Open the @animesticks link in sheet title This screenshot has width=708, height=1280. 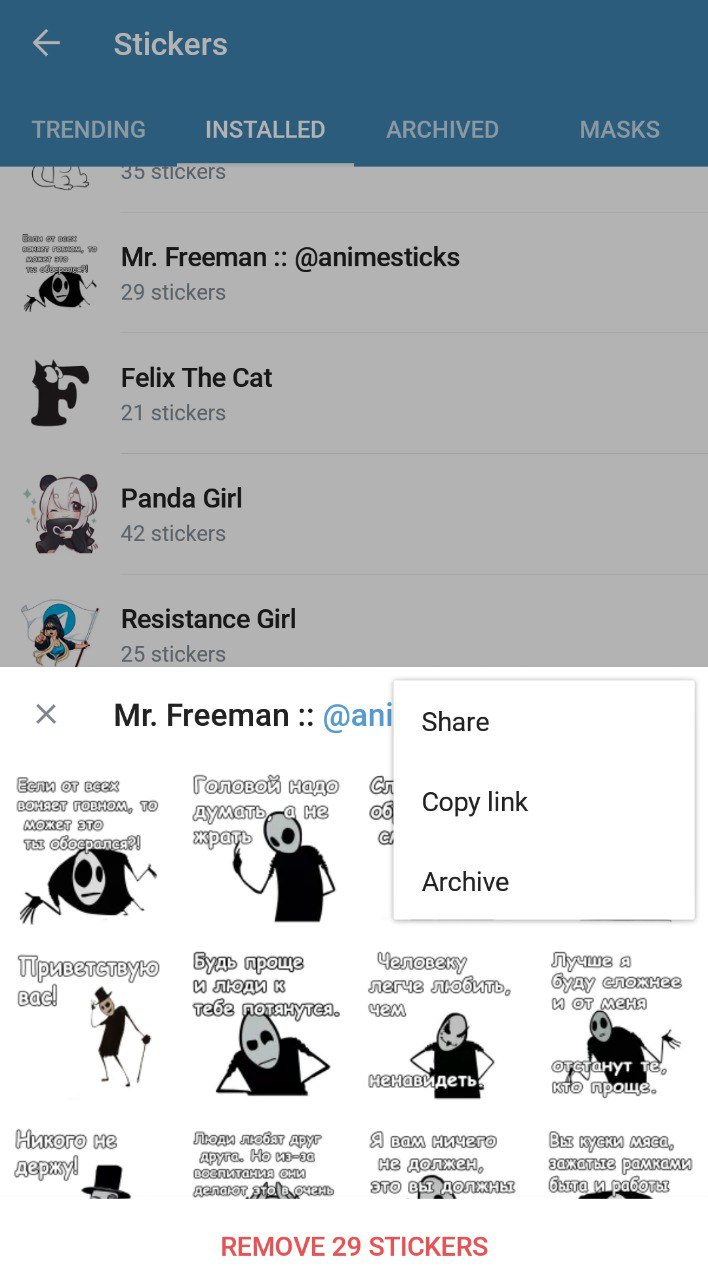pos(356,715)
